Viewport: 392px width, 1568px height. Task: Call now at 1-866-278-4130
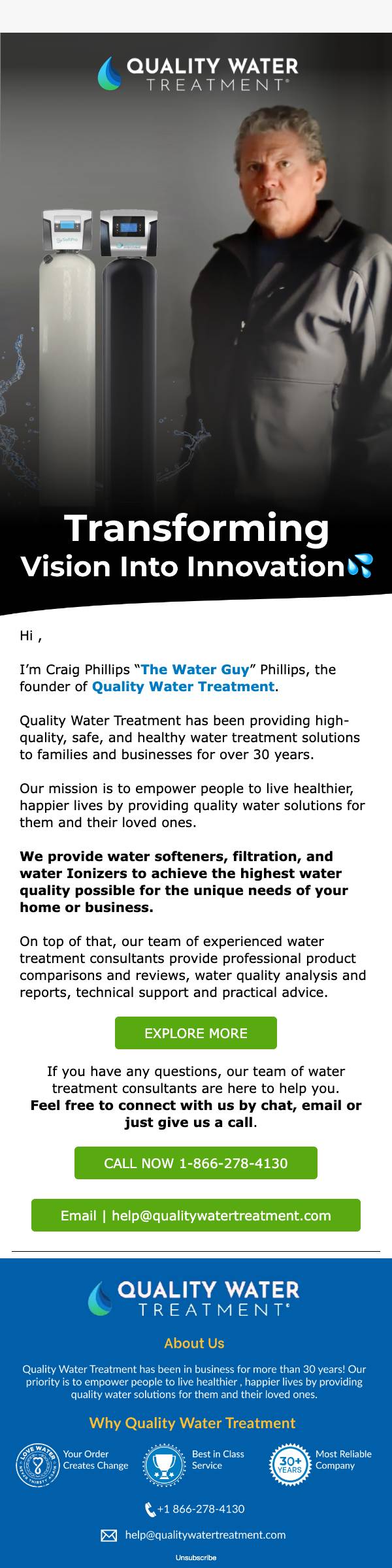[x=196, y=1163]
